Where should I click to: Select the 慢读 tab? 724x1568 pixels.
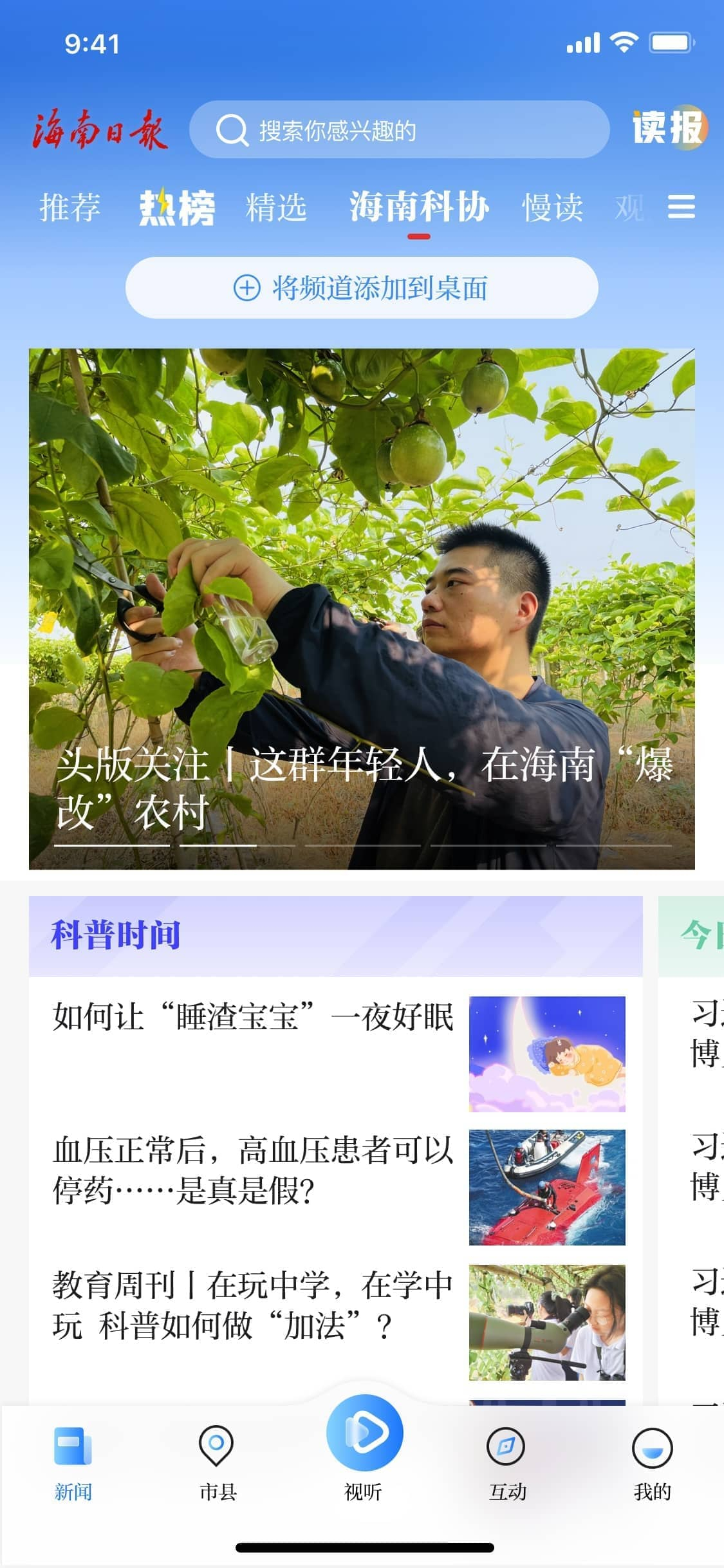(x=552, y=207)
